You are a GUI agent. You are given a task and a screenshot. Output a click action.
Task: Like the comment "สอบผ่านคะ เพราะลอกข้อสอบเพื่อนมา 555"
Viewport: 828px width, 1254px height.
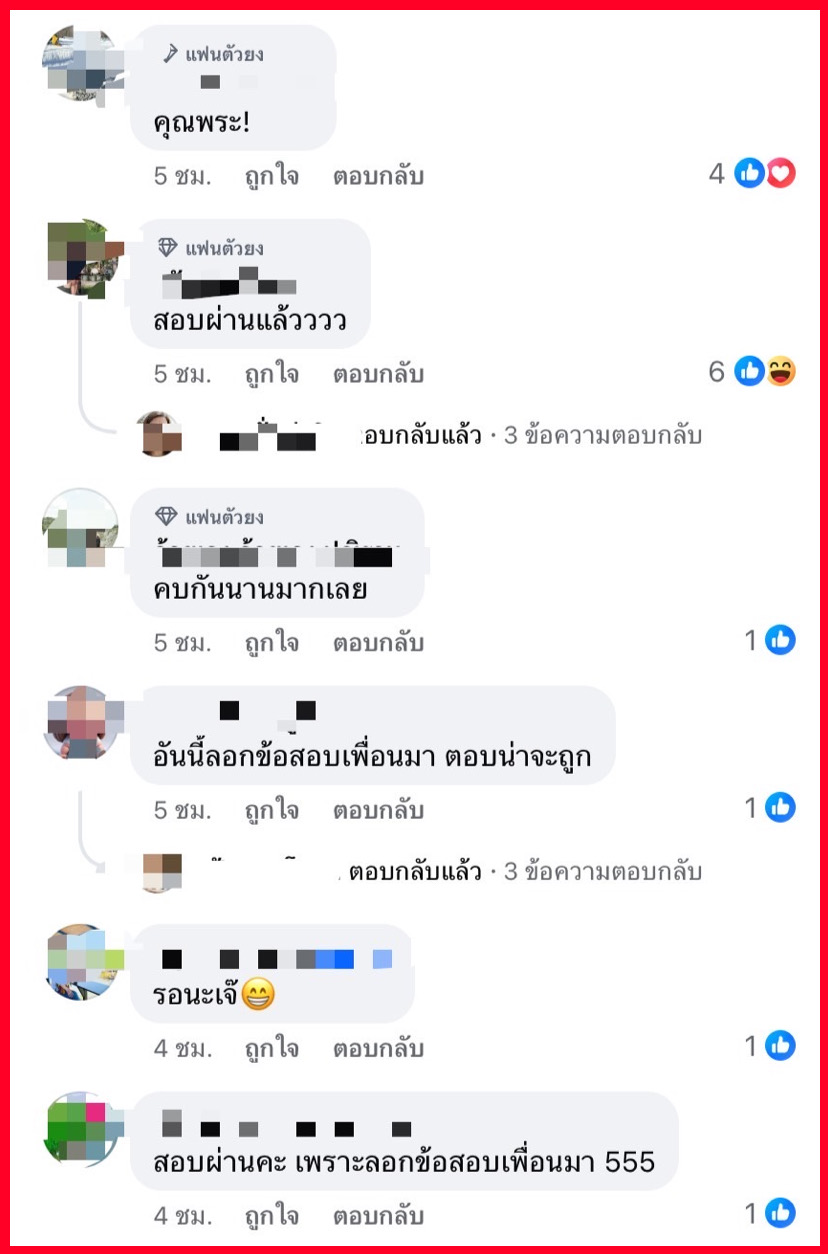click(x=271, y=1216)
